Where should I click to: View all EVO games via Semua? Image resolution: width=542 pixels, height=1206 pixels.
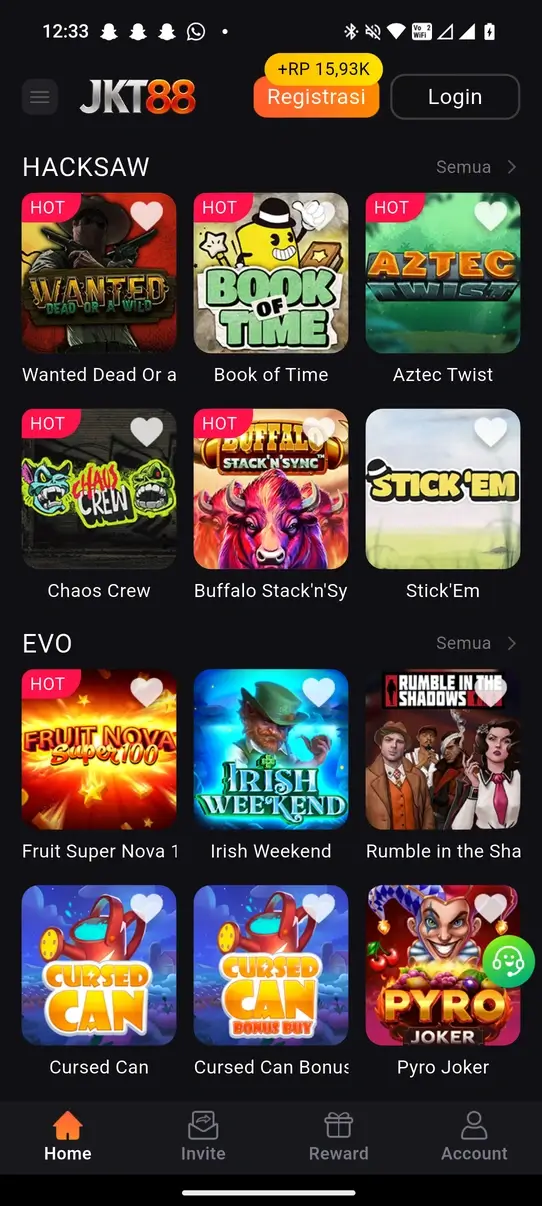(x=476, y=643)
